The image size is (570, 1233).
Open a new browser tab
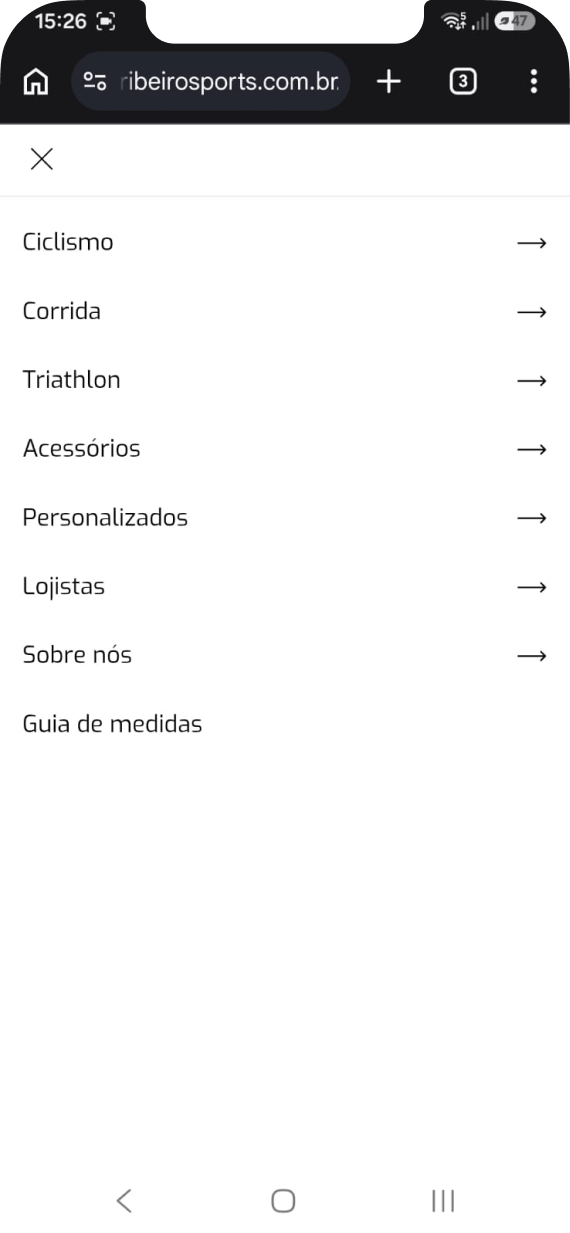(x=388, y=82)
